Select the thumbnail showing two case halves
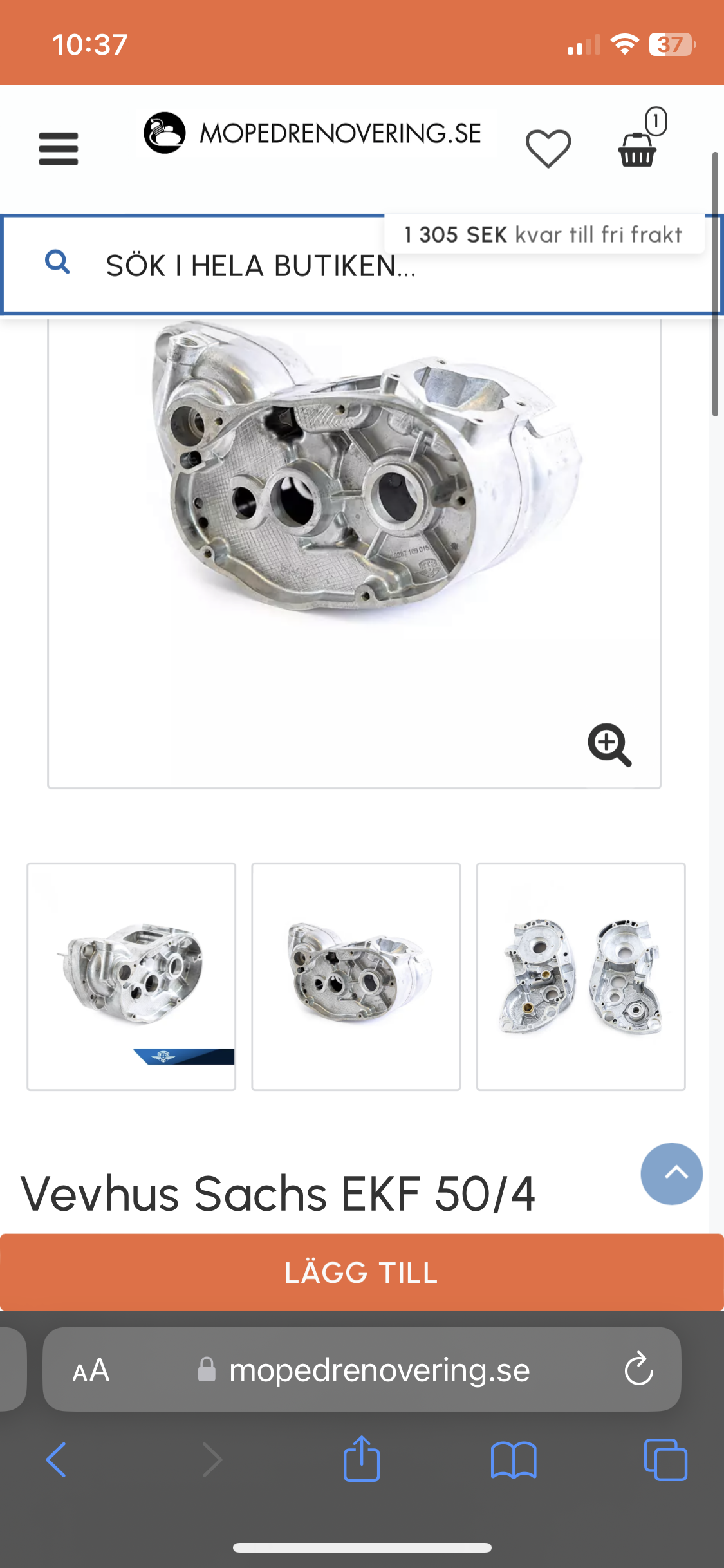Image resolution: width=724 pixels, height=1568 pixels. (580, 976)
